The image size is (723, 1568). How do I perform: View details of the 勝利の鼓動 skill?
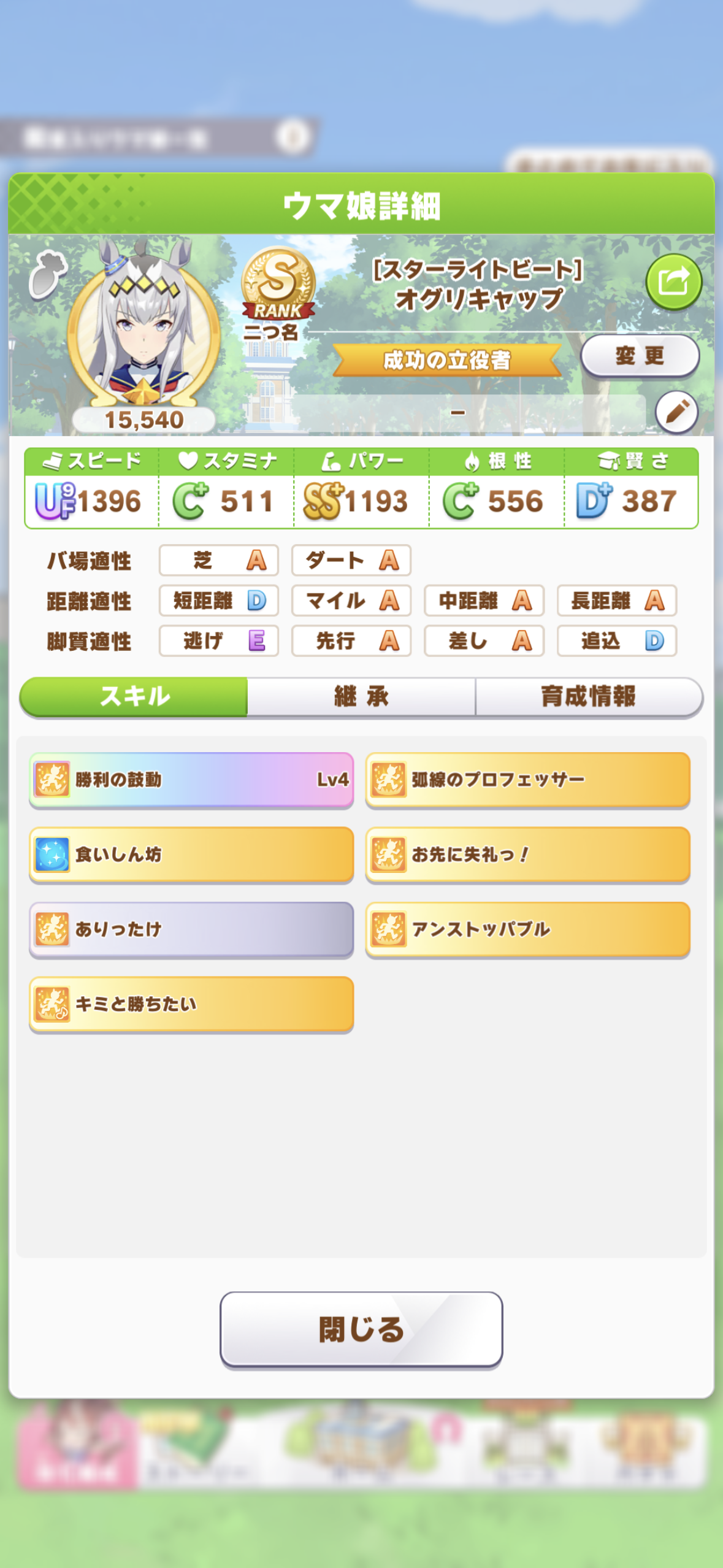coord(191,780)
